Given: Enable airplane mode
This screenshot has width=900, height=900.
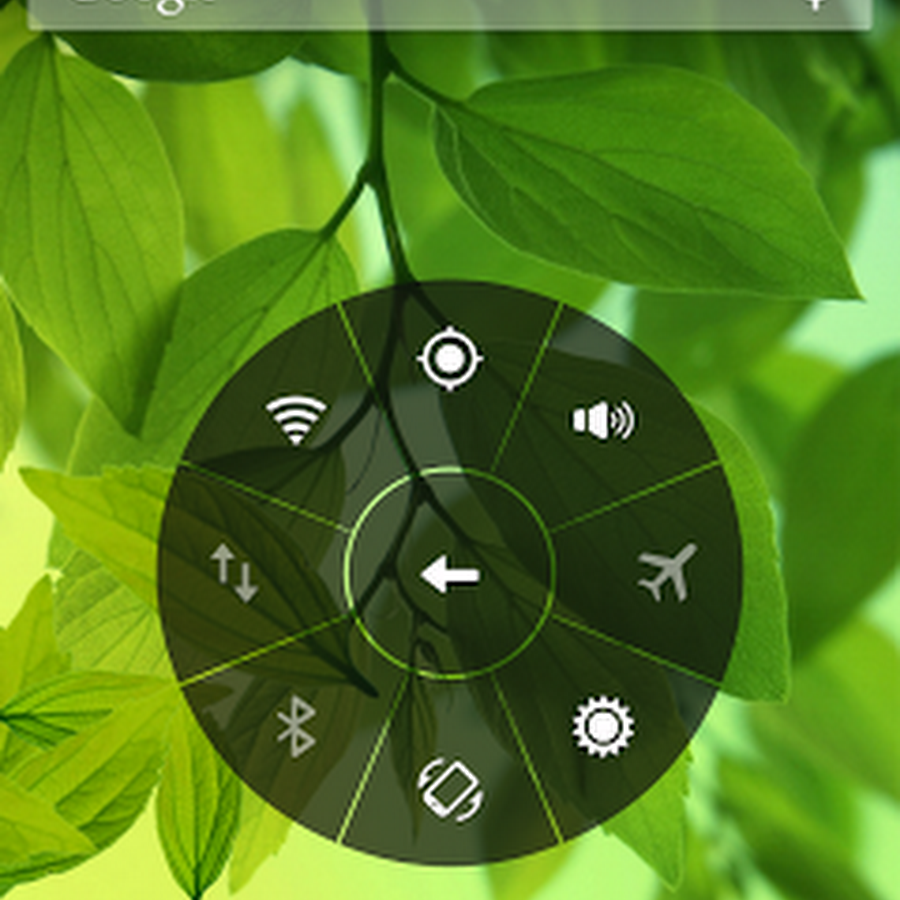Looking at the screenshot, I should (667, 574).
